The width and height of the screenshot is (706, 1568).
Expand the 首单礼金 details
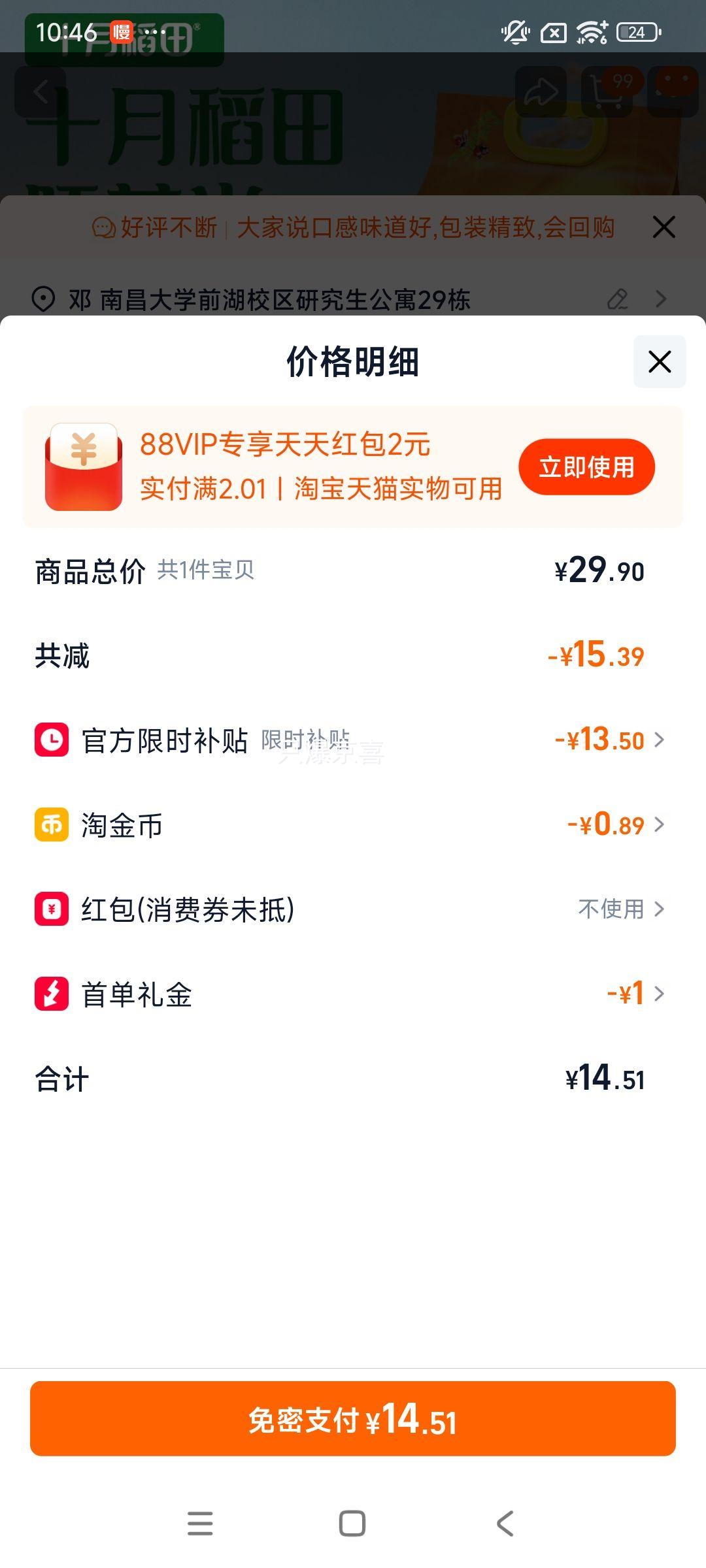tap(660, 994)
